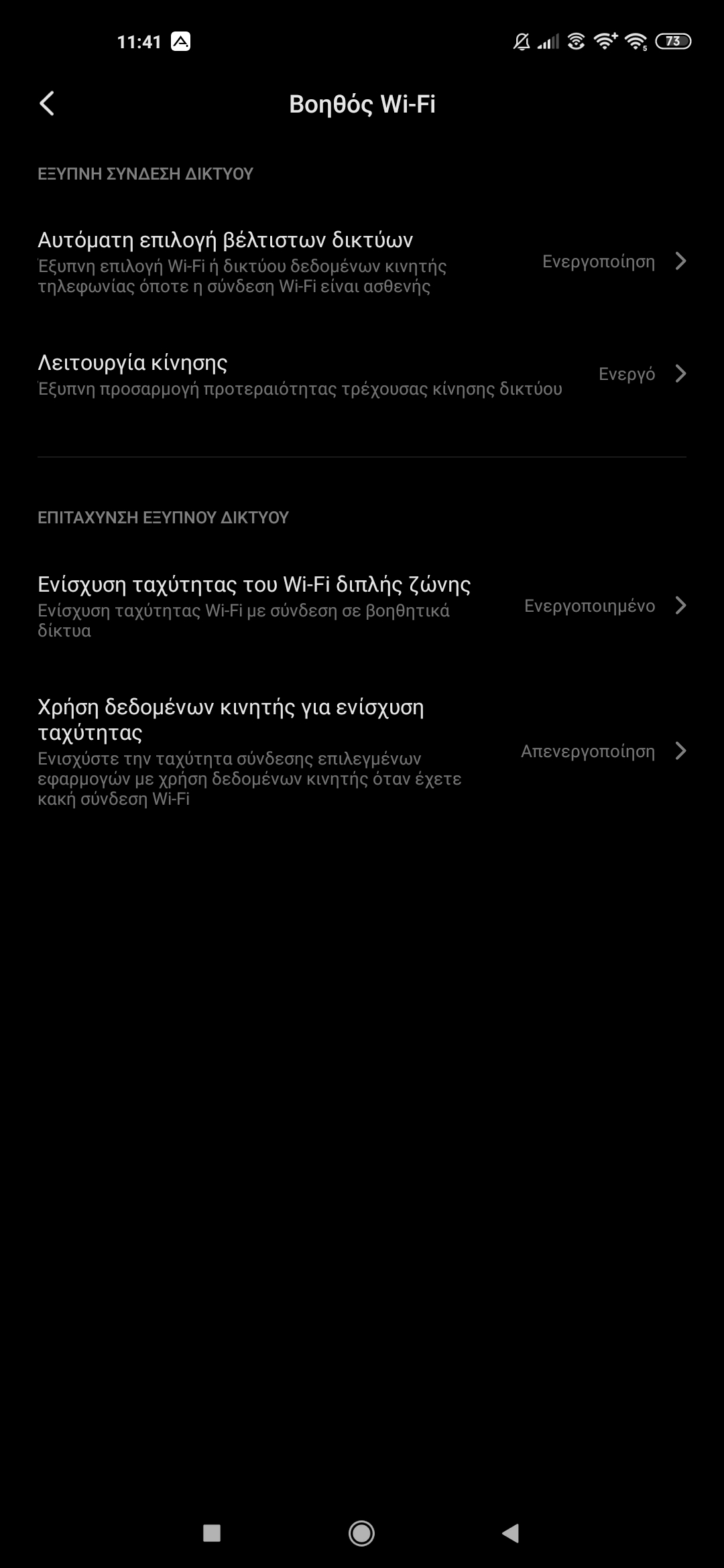This screenshot has height=1568, width=724.
Task: Go back from Βοηθός Wi-Fi screen
Action: [x=47, y=104]
